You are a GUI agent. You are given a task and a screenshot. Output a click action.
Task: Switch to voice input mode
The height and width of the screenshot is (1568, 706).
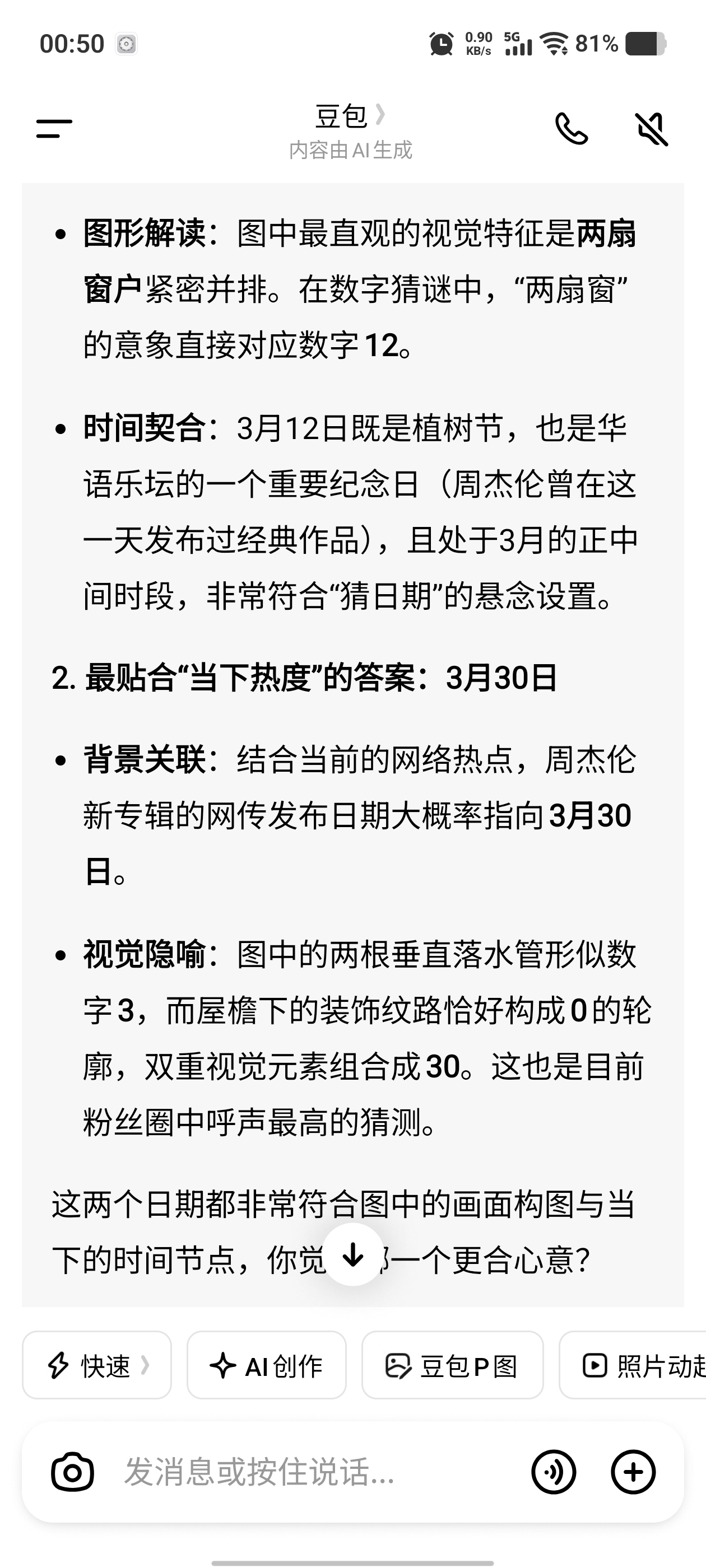tap(554, 1472)
